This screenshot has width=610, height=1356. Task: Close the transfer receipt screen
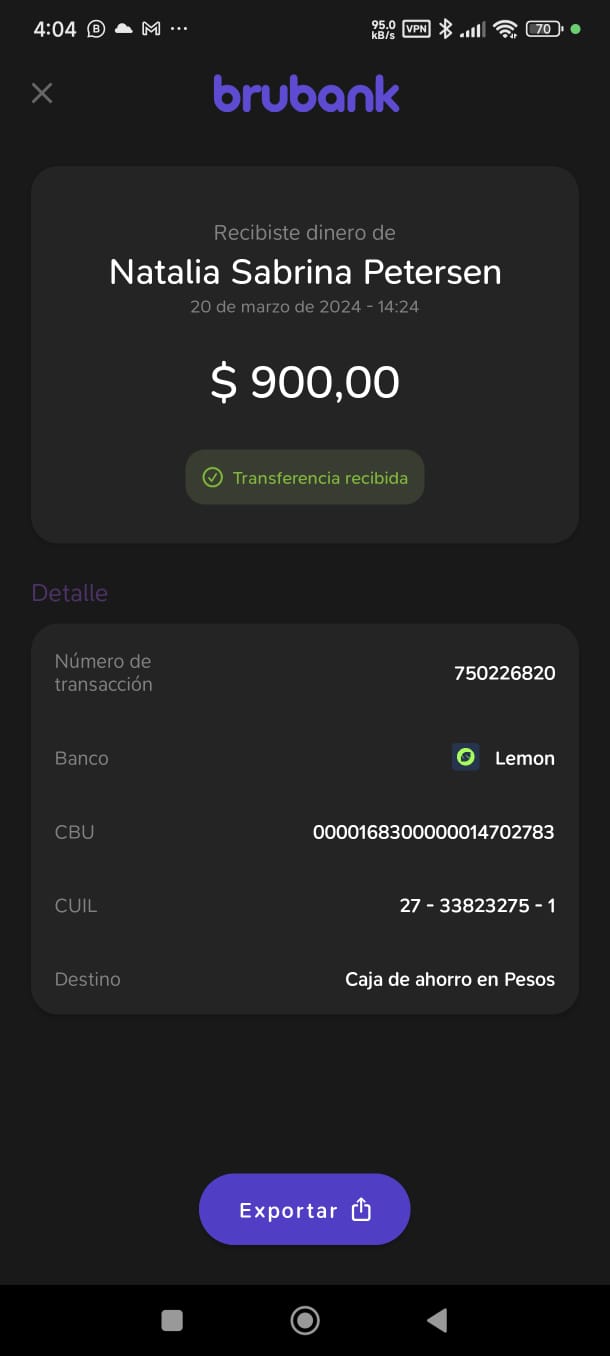(x=42, y=93)
